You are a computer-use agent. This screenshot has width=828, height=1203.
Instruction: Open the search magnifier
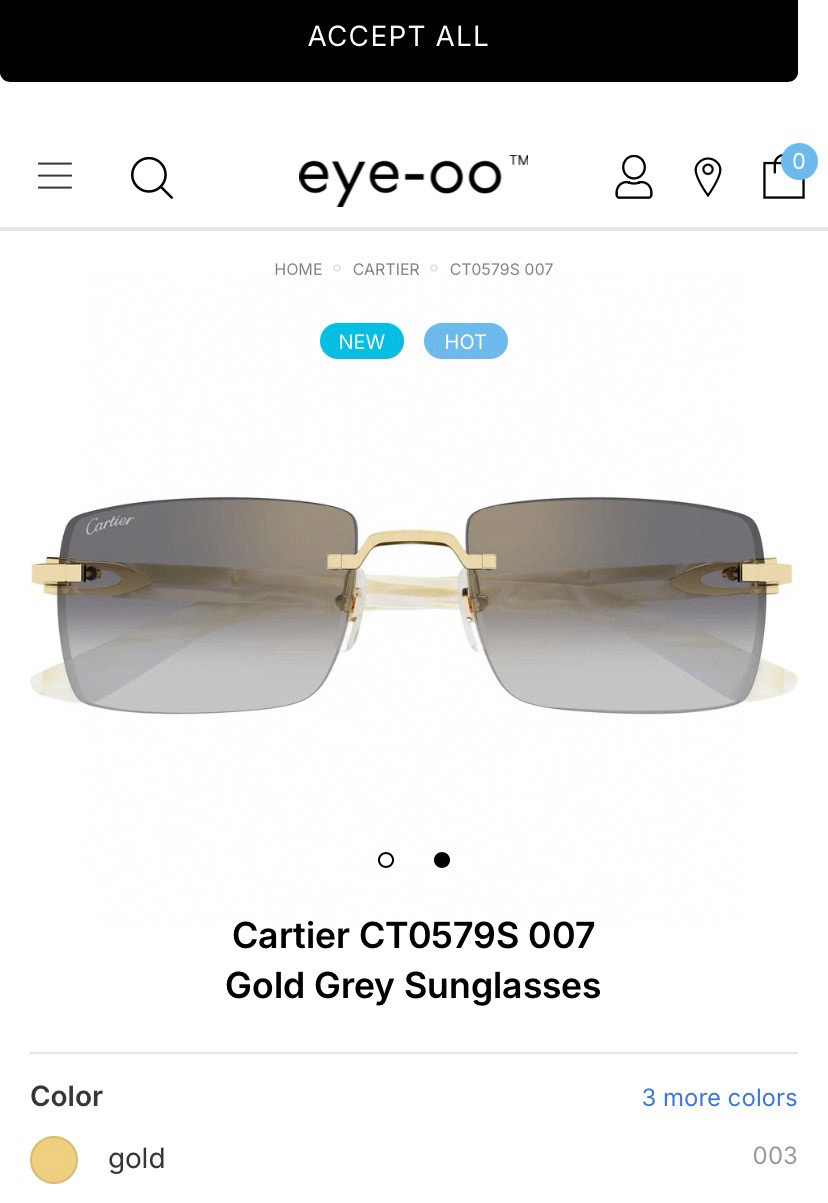[x=152, y=178]
